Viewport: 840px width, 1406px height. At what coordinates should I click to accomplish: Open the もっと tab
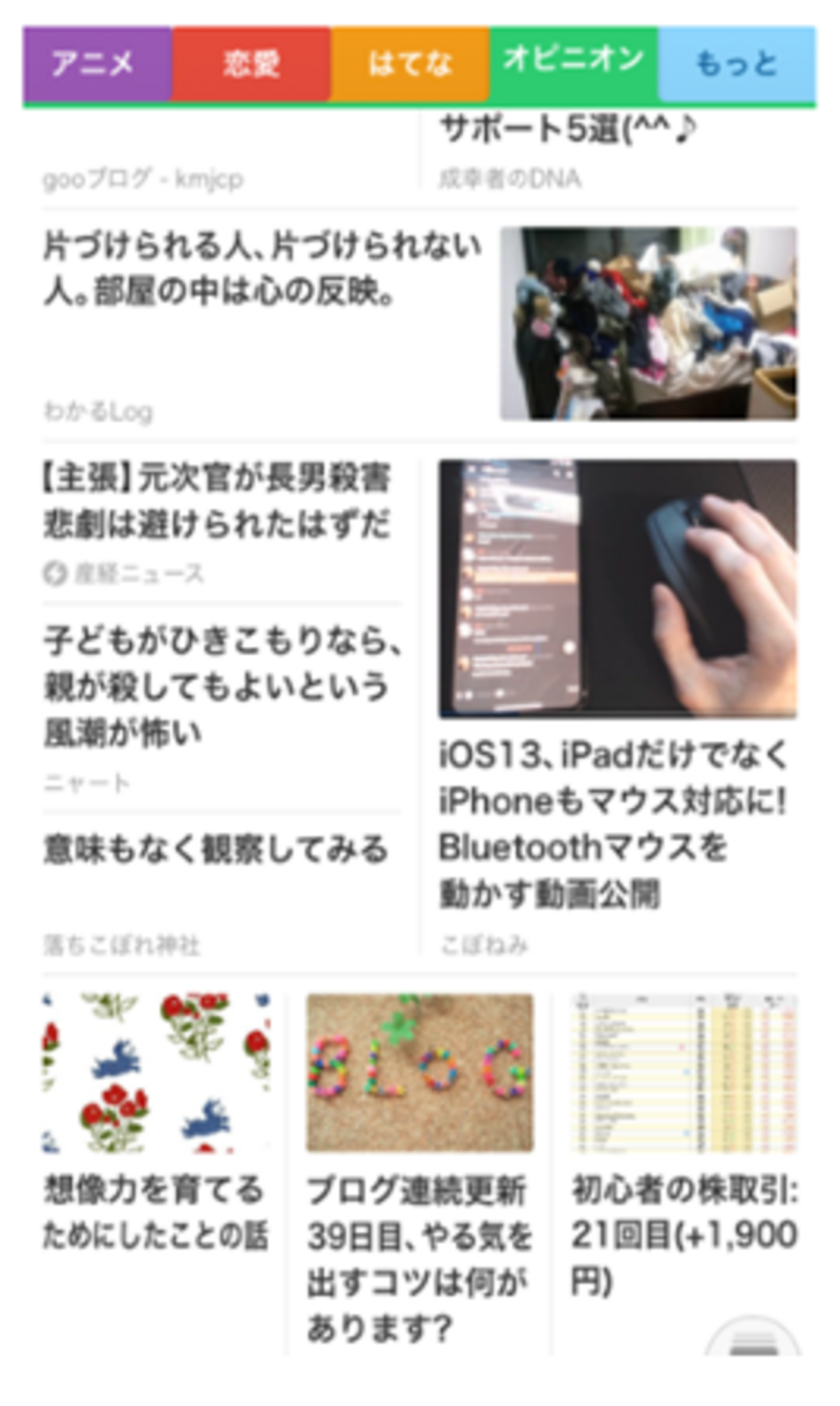[x=737, y=64]
